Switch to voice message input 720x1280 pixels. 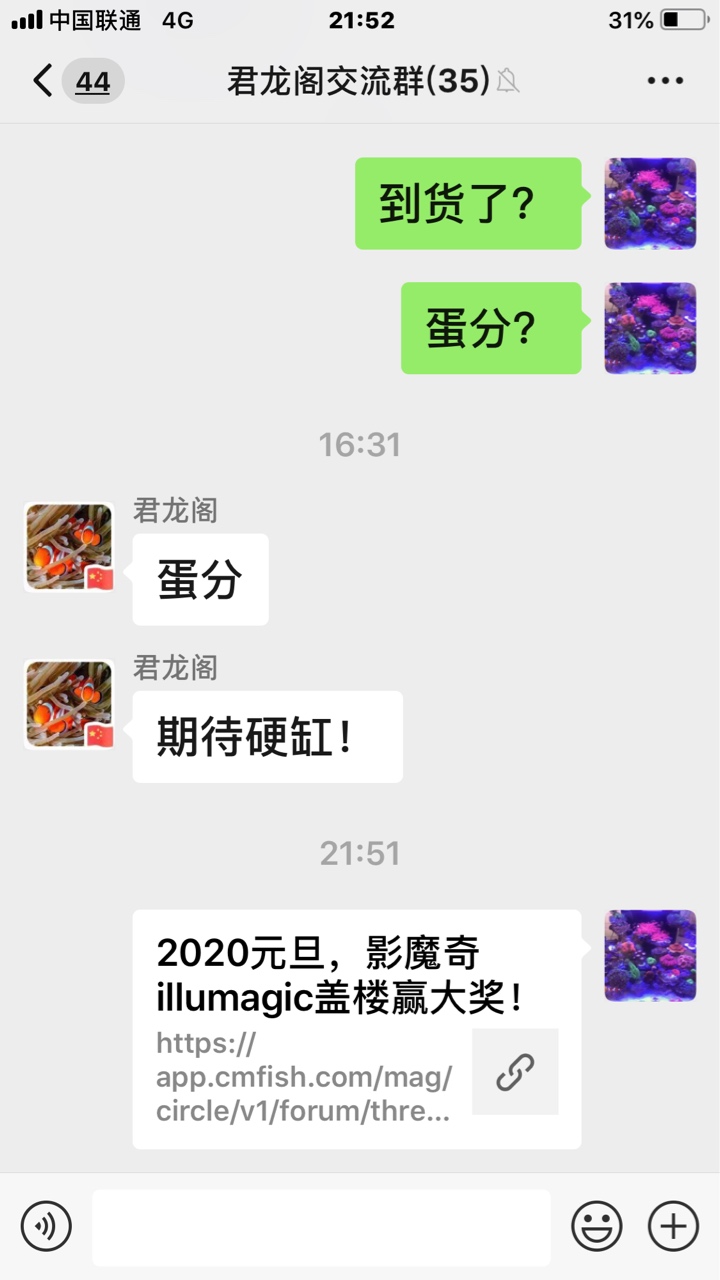(x=46, y=1226)
